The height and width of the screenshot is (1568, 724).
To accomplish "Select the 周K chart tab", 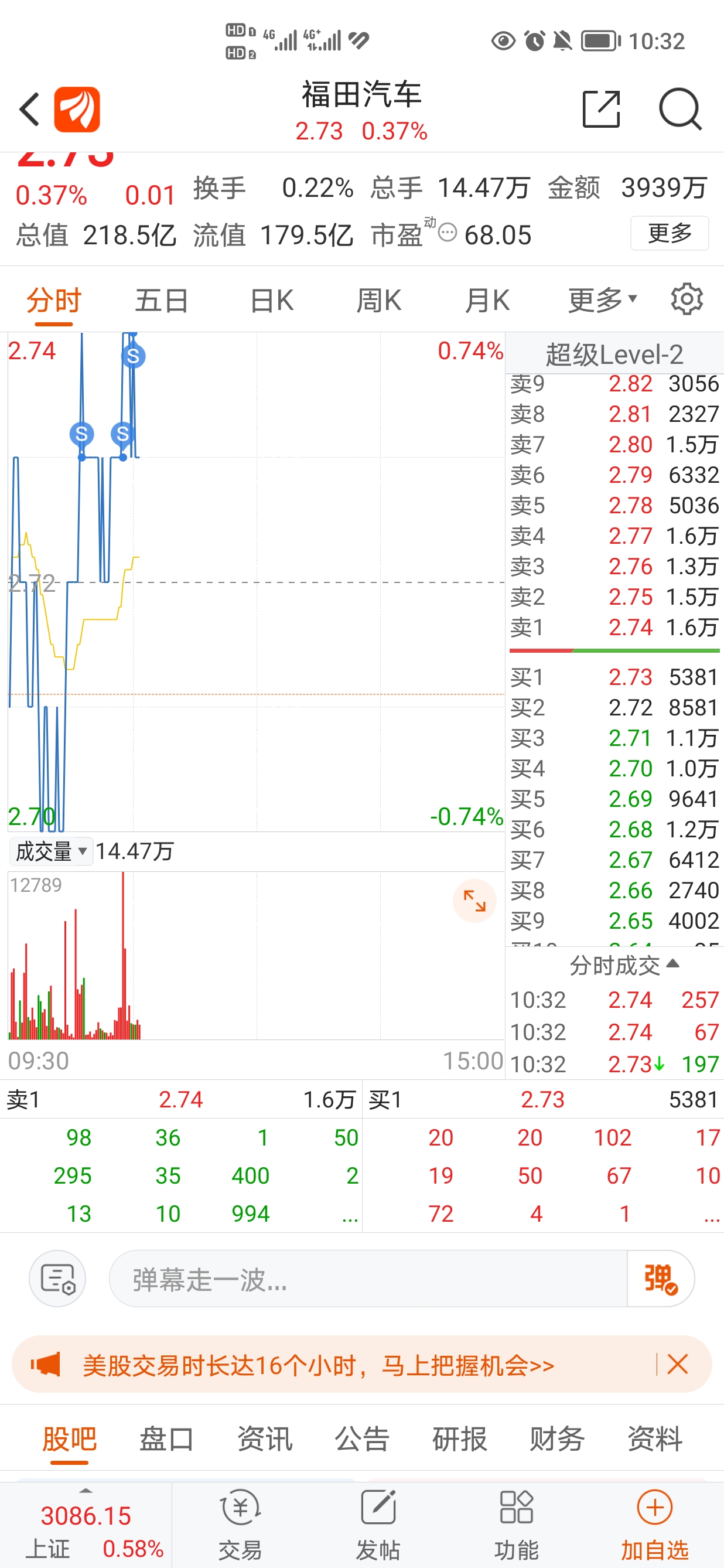I will [x=378, y=301].
